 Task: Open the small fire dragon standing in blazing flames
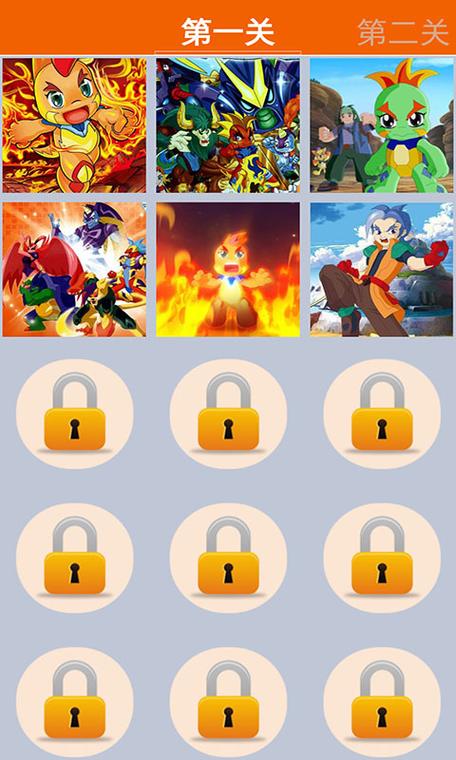228,269
